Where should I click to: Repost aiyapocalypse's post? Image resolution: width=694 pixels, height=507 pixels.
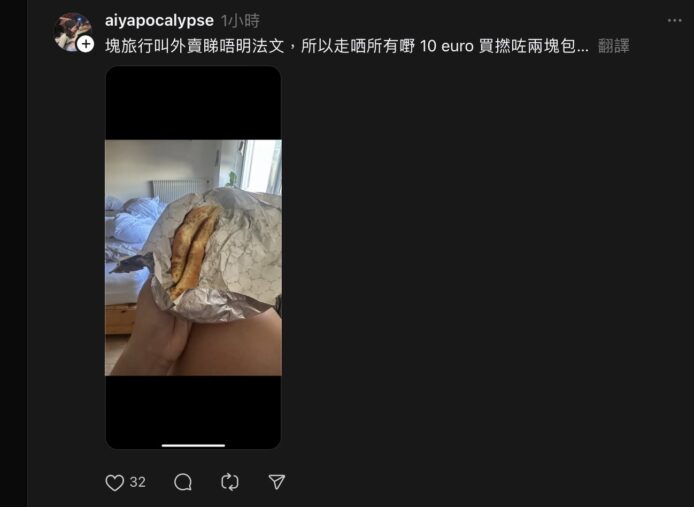pos(230,482)
